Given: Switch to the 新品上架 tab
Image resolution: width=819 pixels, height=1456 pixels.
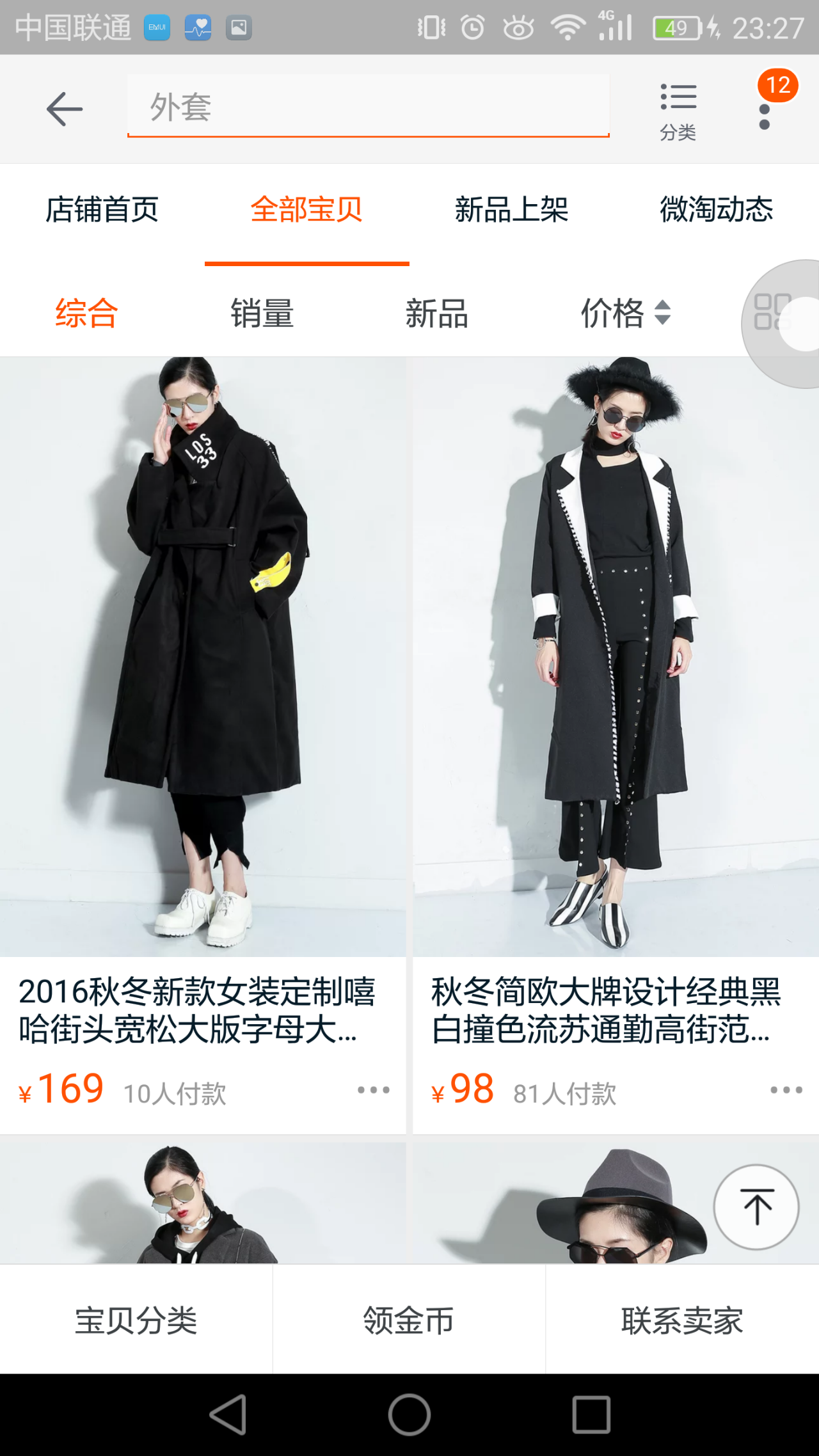Looking at the screenshot, I should pyautogui.click(x=512, y=210).
